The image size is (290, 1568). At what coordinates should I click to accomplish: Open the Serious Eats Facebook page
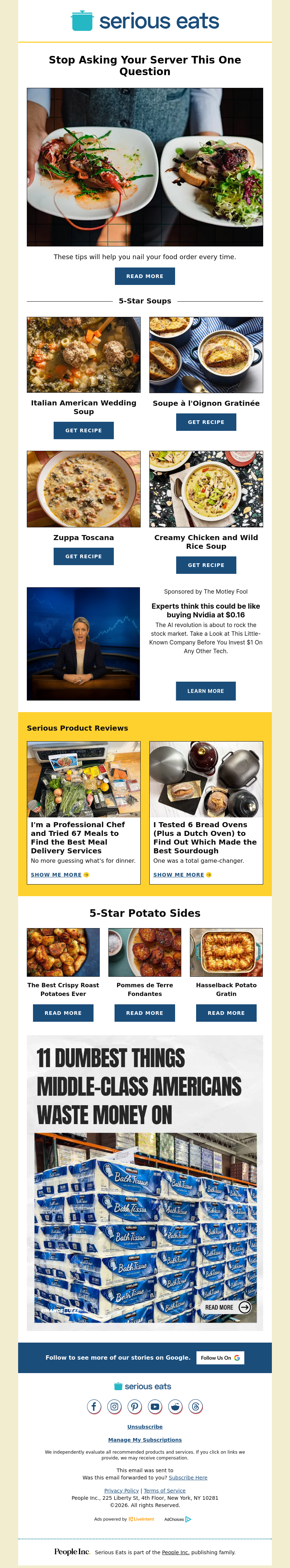pos(94,1406)
